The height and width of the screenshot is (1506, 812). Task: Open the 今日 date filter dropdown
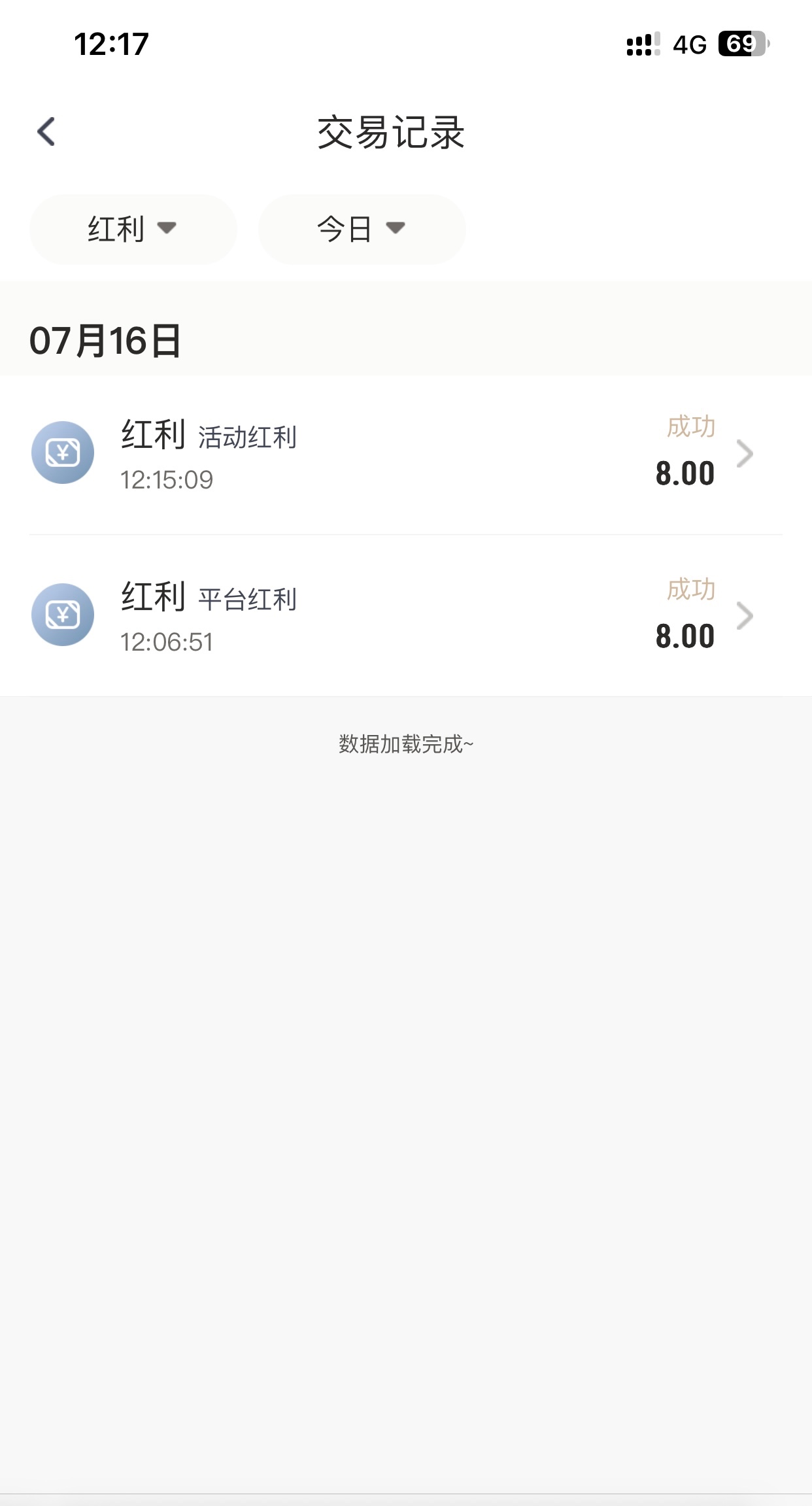point(362,229)
